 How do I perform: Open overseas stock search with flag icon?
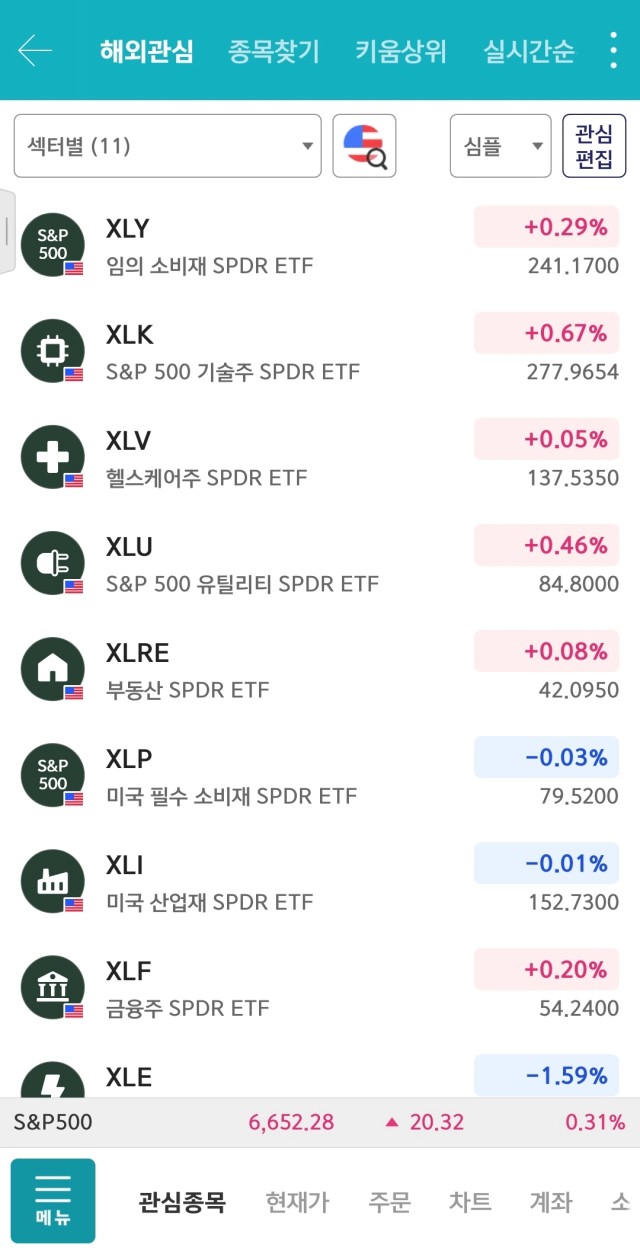(x=364, y=146)
